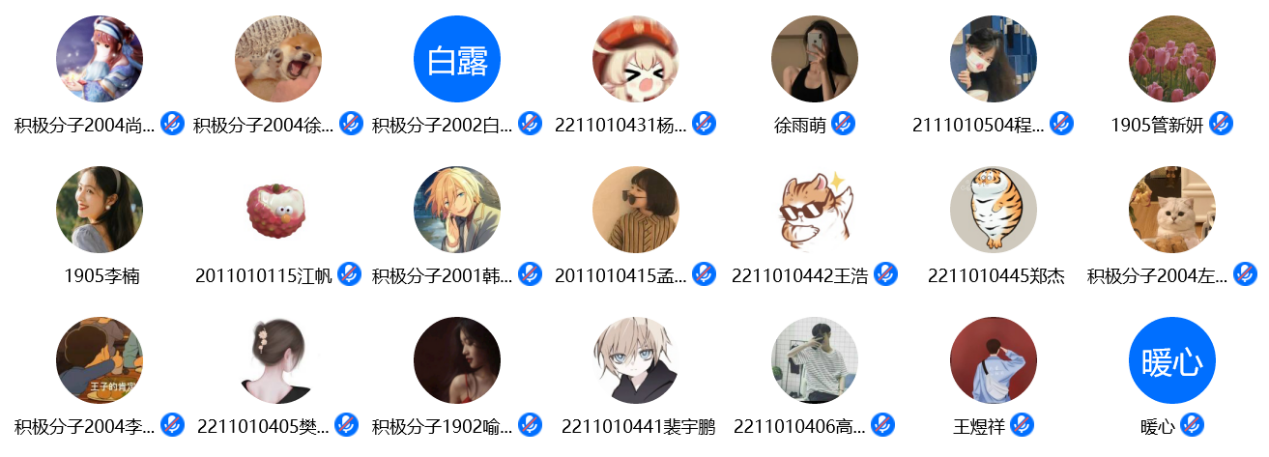This screenshot has height=457, width=1269.
Task: Tap participant 2211010405樊...
Action: pyautogui.click(x=278, y=361)
